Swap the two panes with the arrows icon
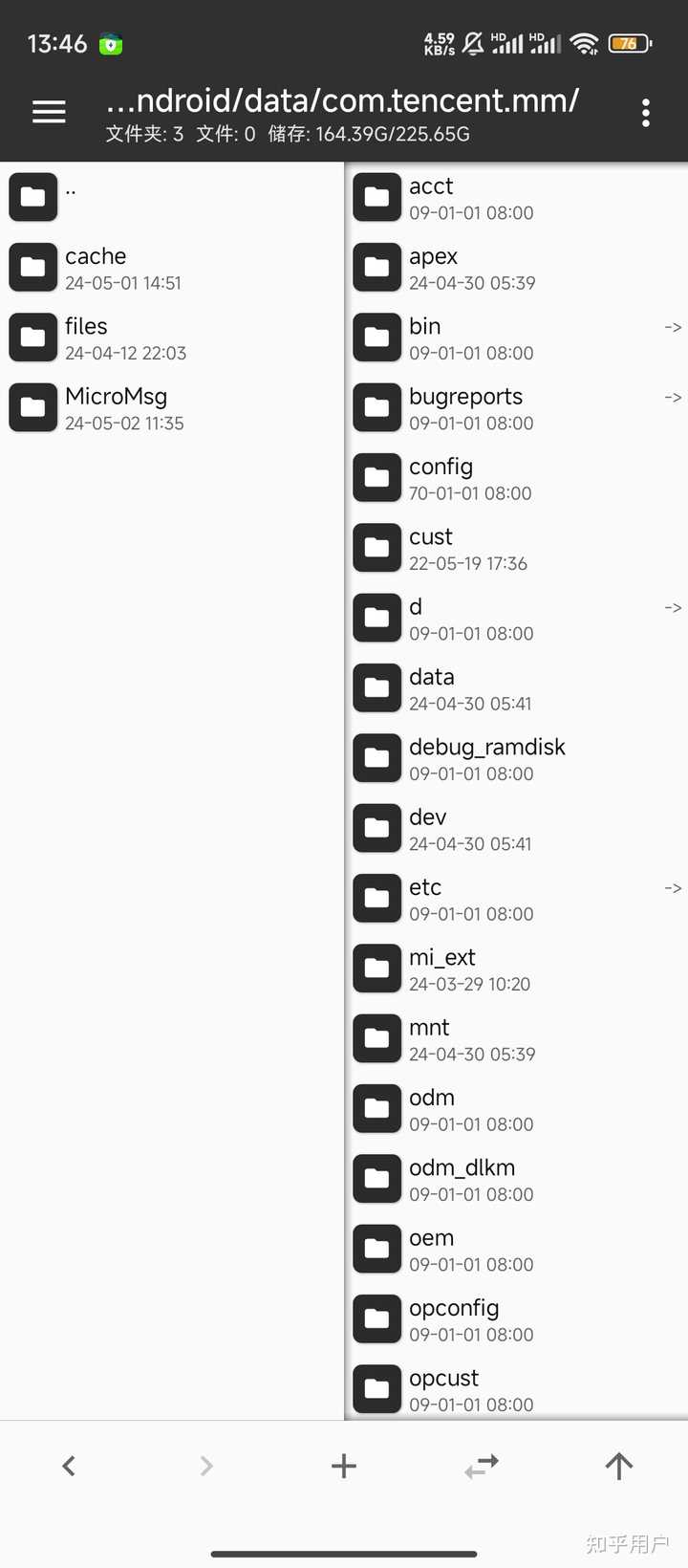This screenshot has width=688, height=1568. [x=482, y=1466]
